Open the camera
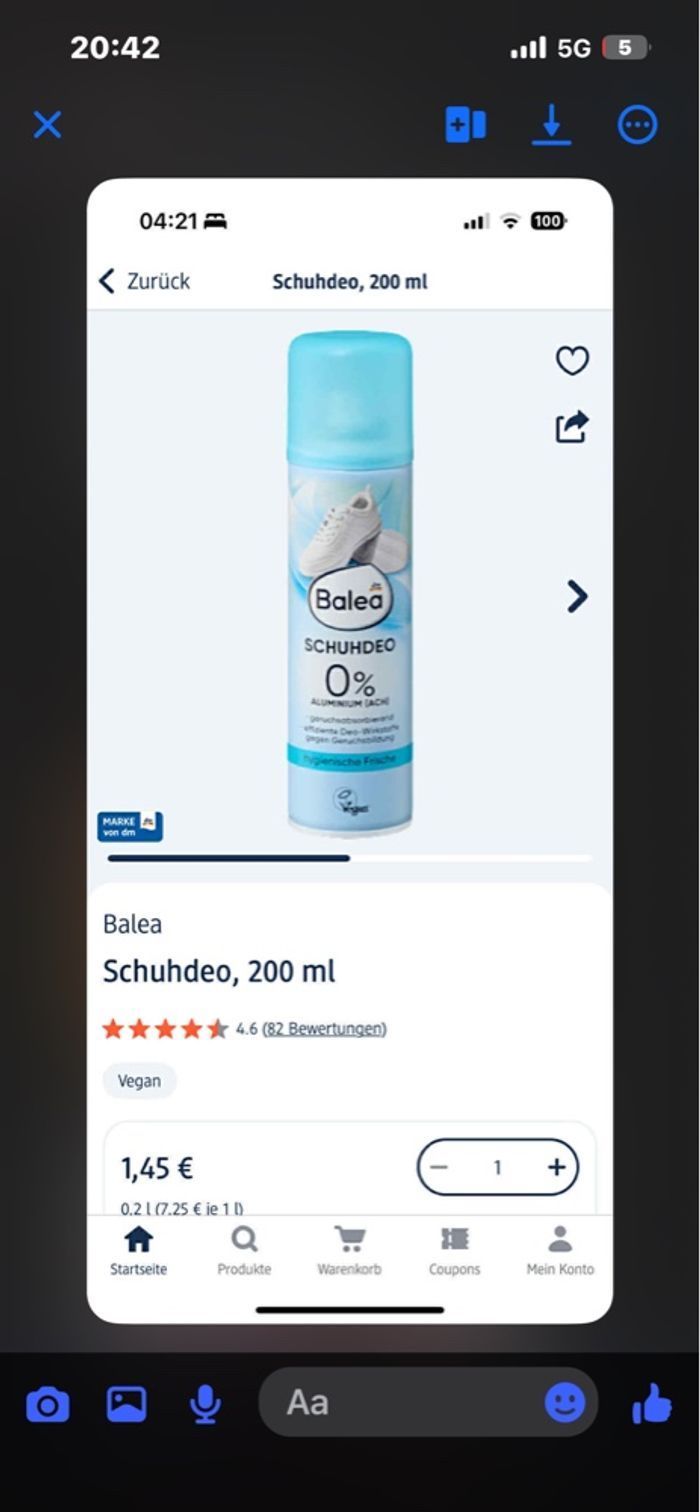 pyautogui.click(x=48, y=1404)
